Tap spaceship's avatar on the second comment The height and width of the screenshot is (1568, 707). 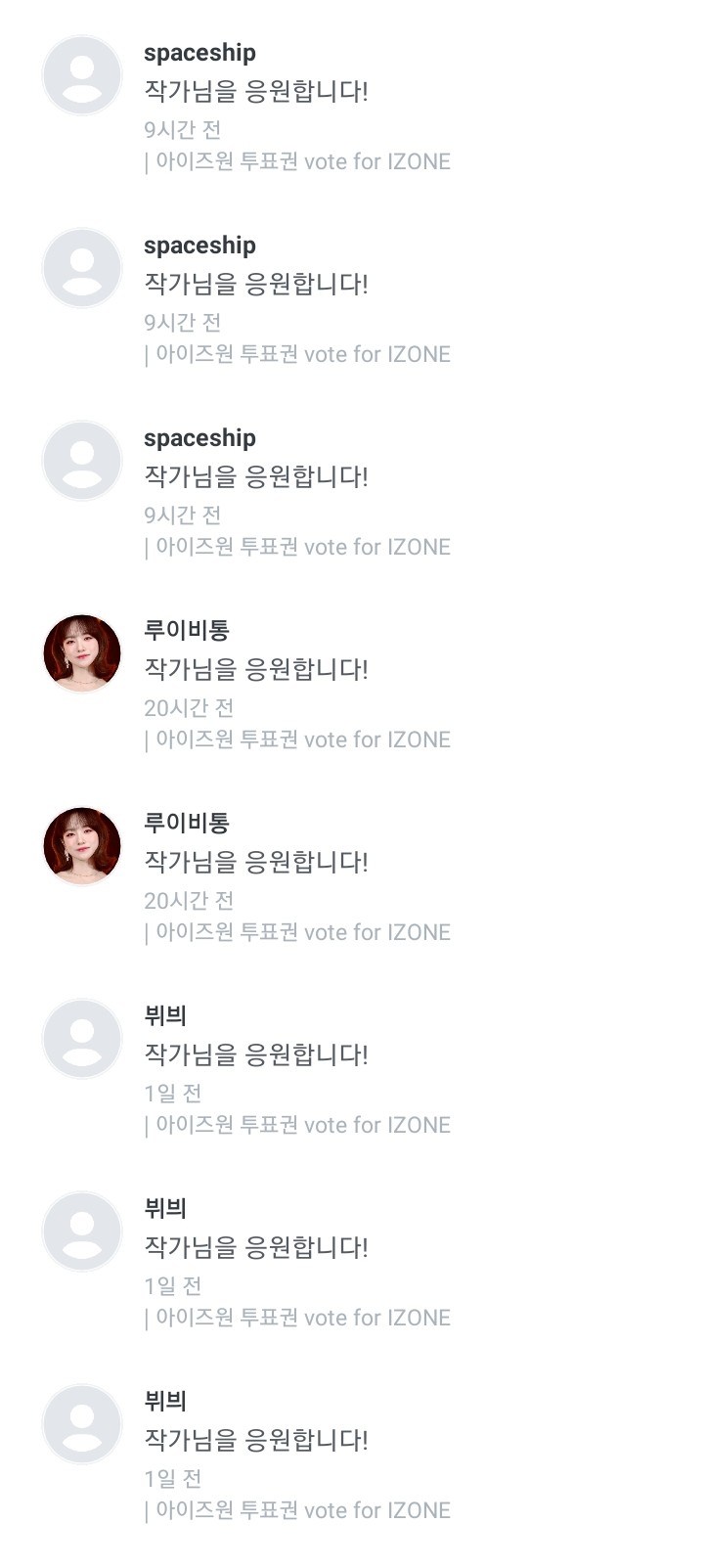point(82,269)
